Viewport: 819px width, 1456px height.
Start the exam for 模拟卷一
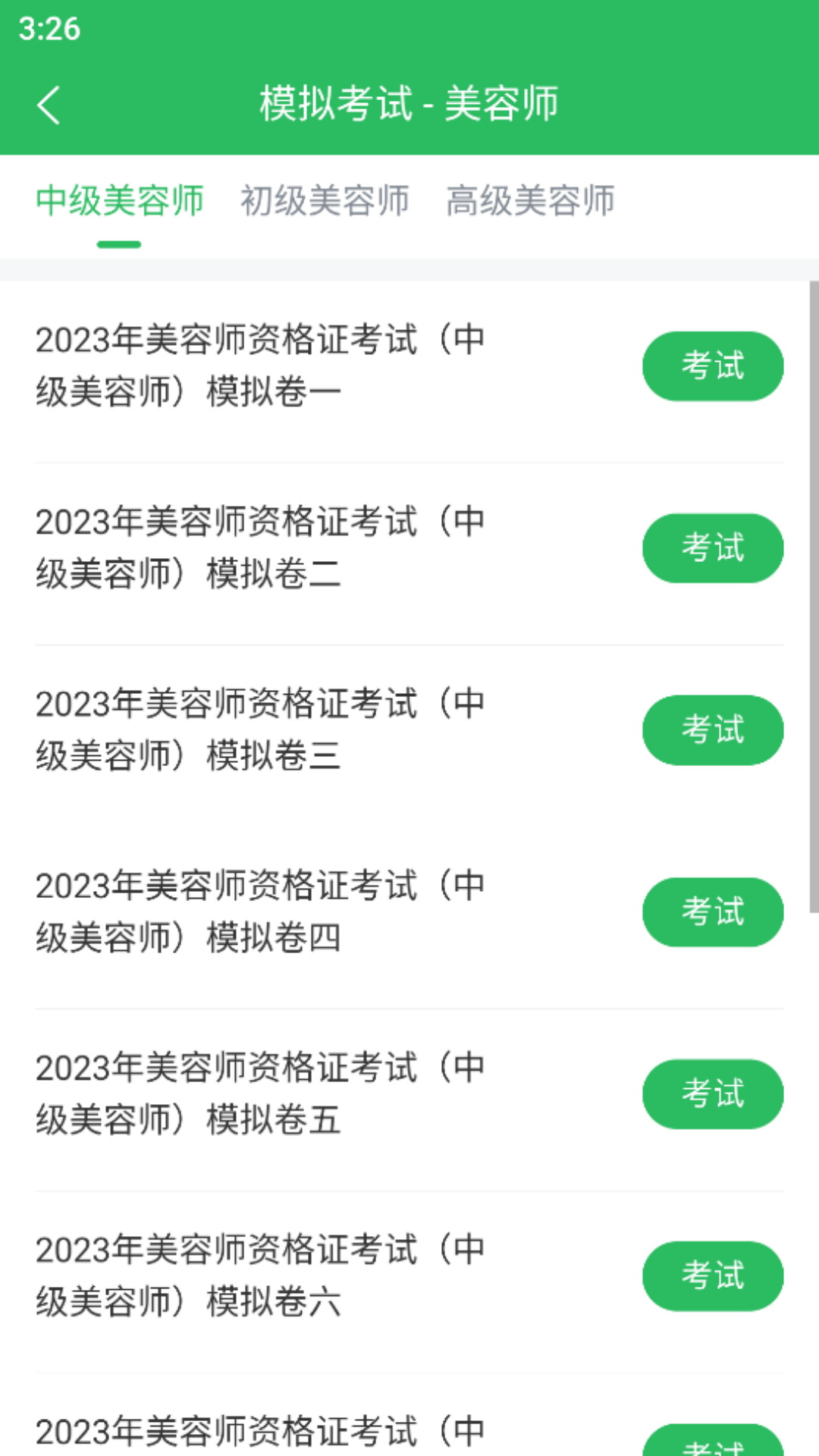pos(713,366)
